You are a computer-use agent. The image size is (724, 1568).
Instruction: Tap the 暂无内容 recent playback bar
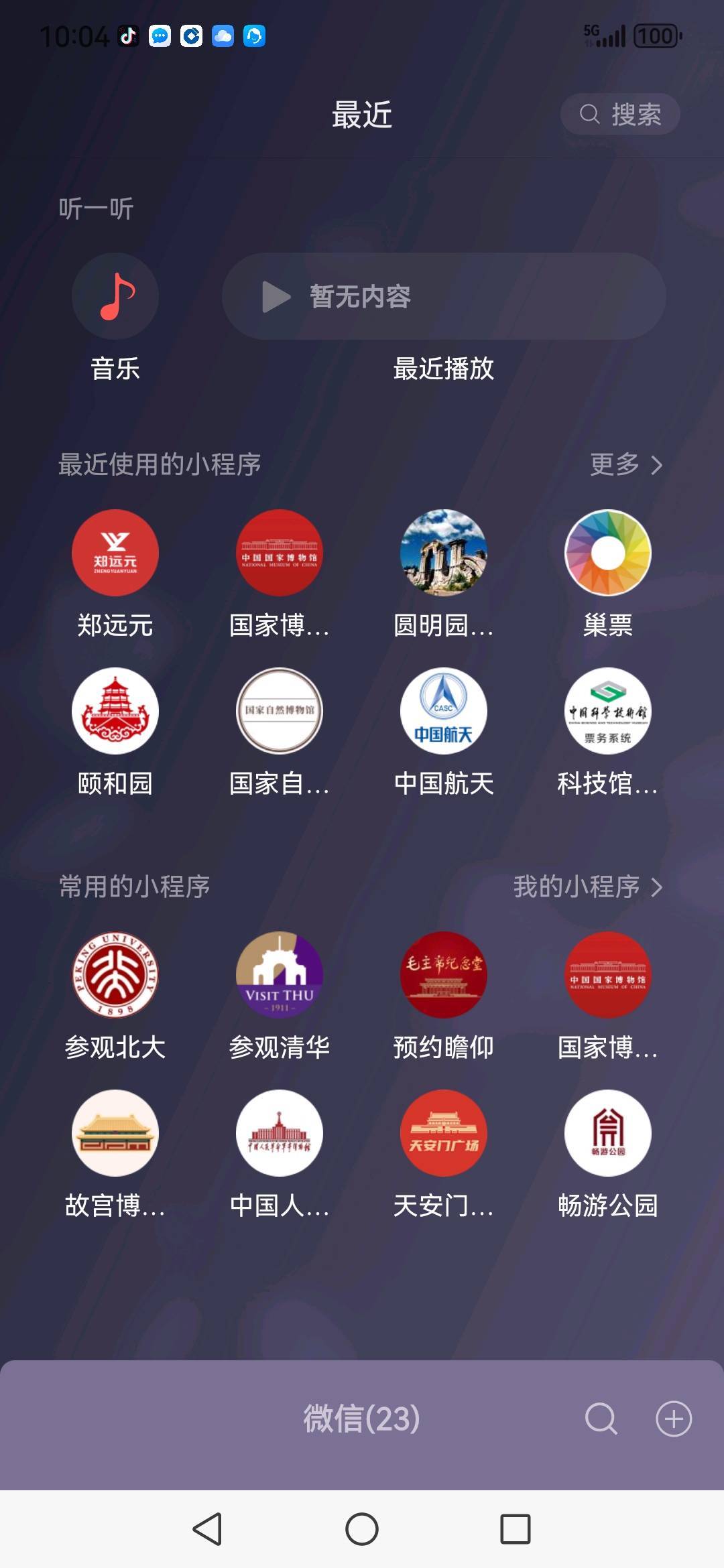(x=443, y=296)
